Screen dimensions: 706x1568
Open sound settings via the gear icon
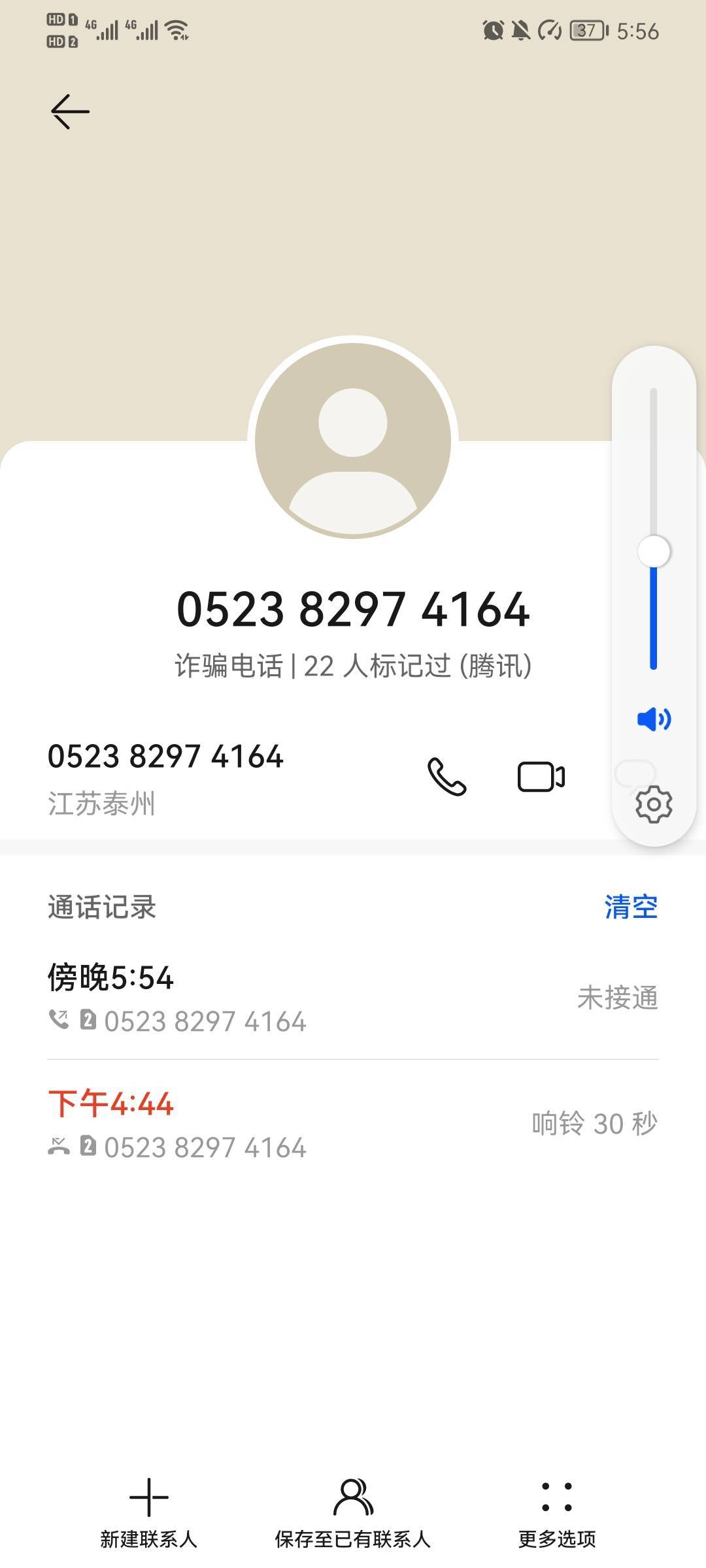tap(654, 804)
